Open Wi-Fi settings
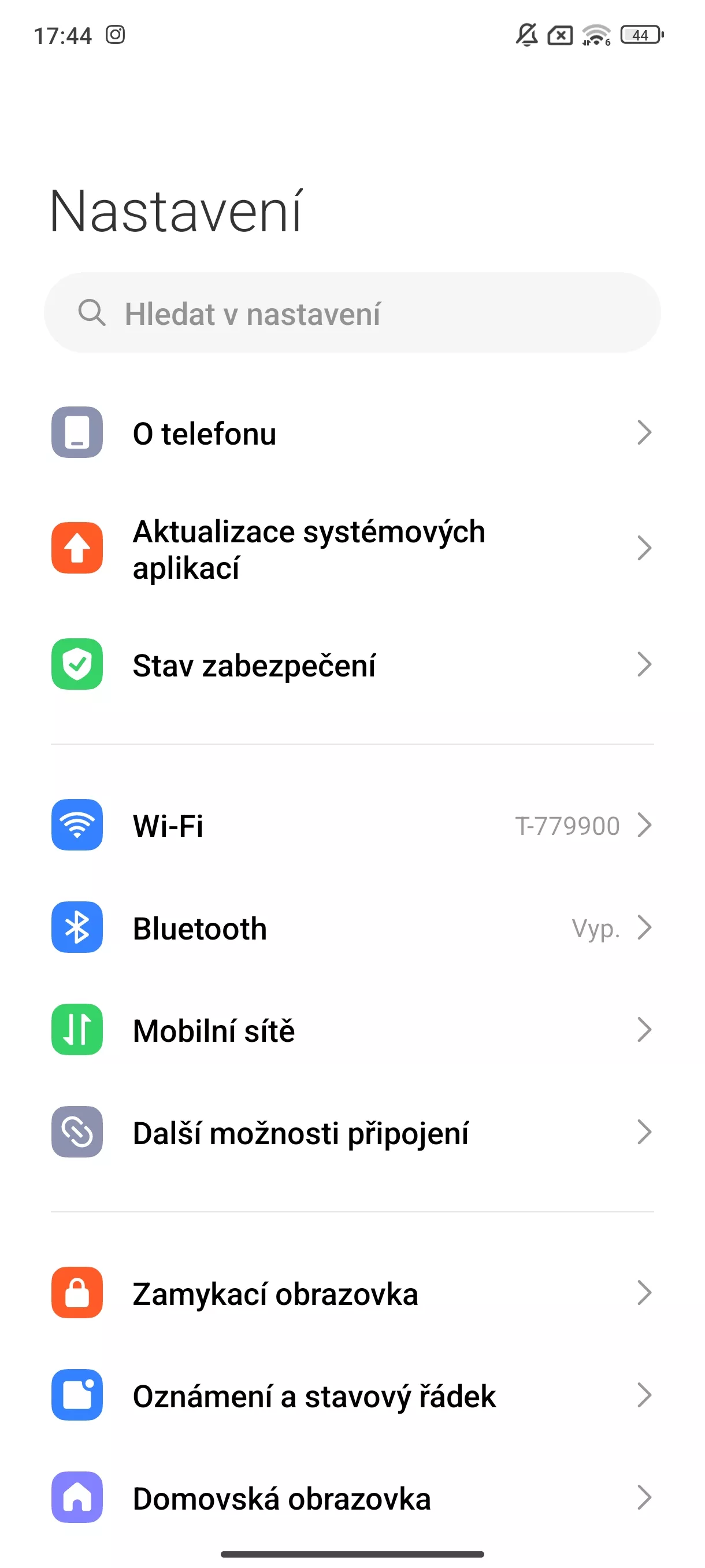 pos(352,826)
